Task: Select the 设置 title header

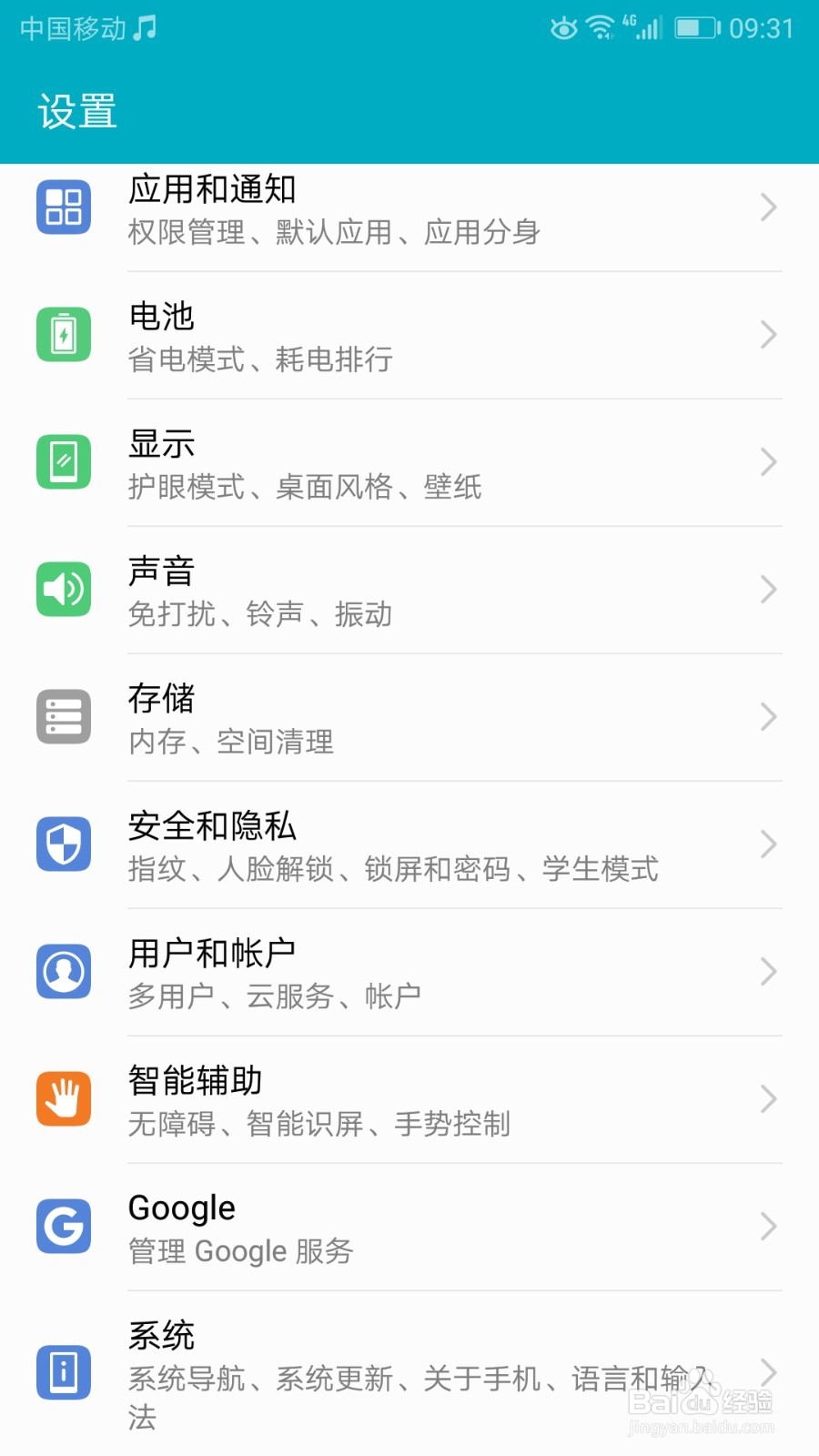Action: (76, 112)
